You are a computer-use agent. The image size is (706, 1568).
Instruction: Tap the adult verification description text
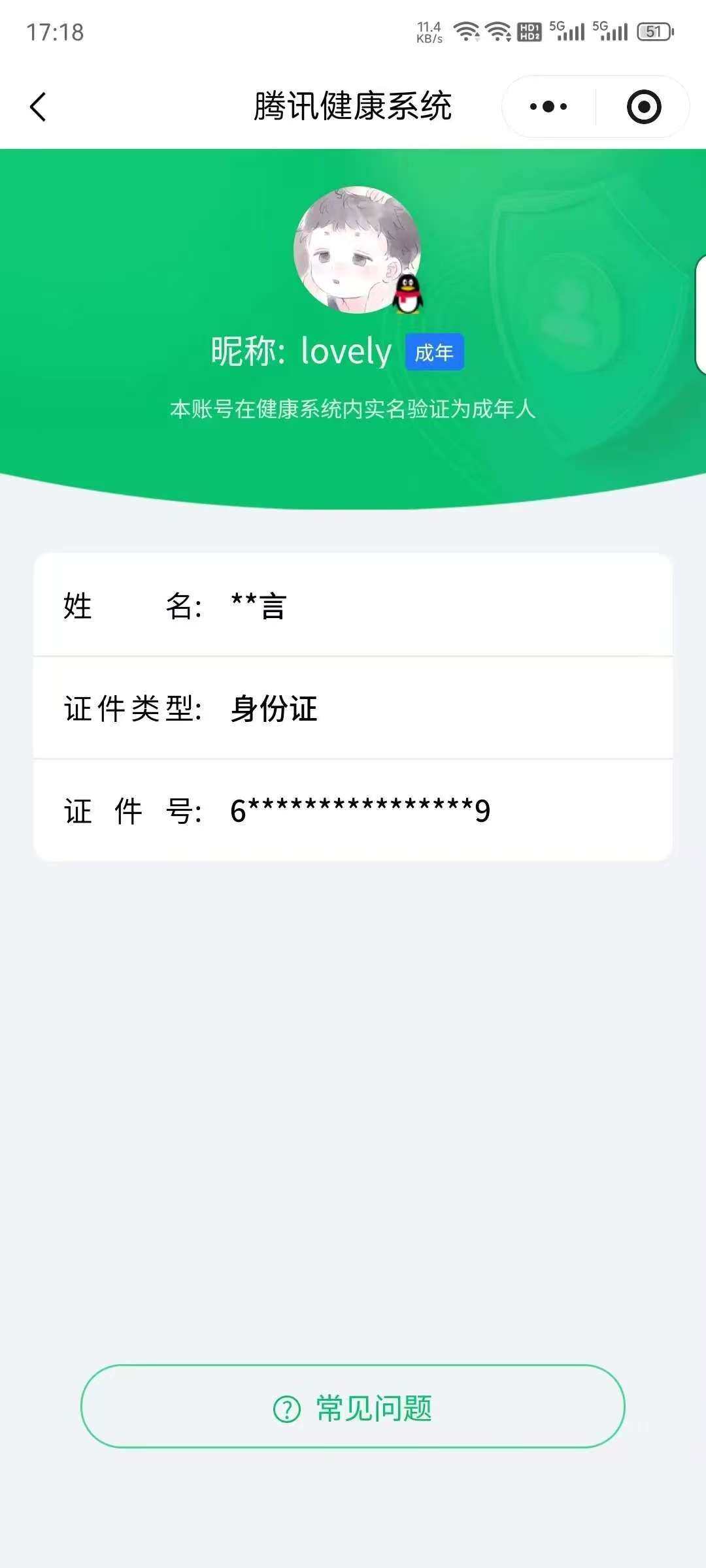point(353,410)
